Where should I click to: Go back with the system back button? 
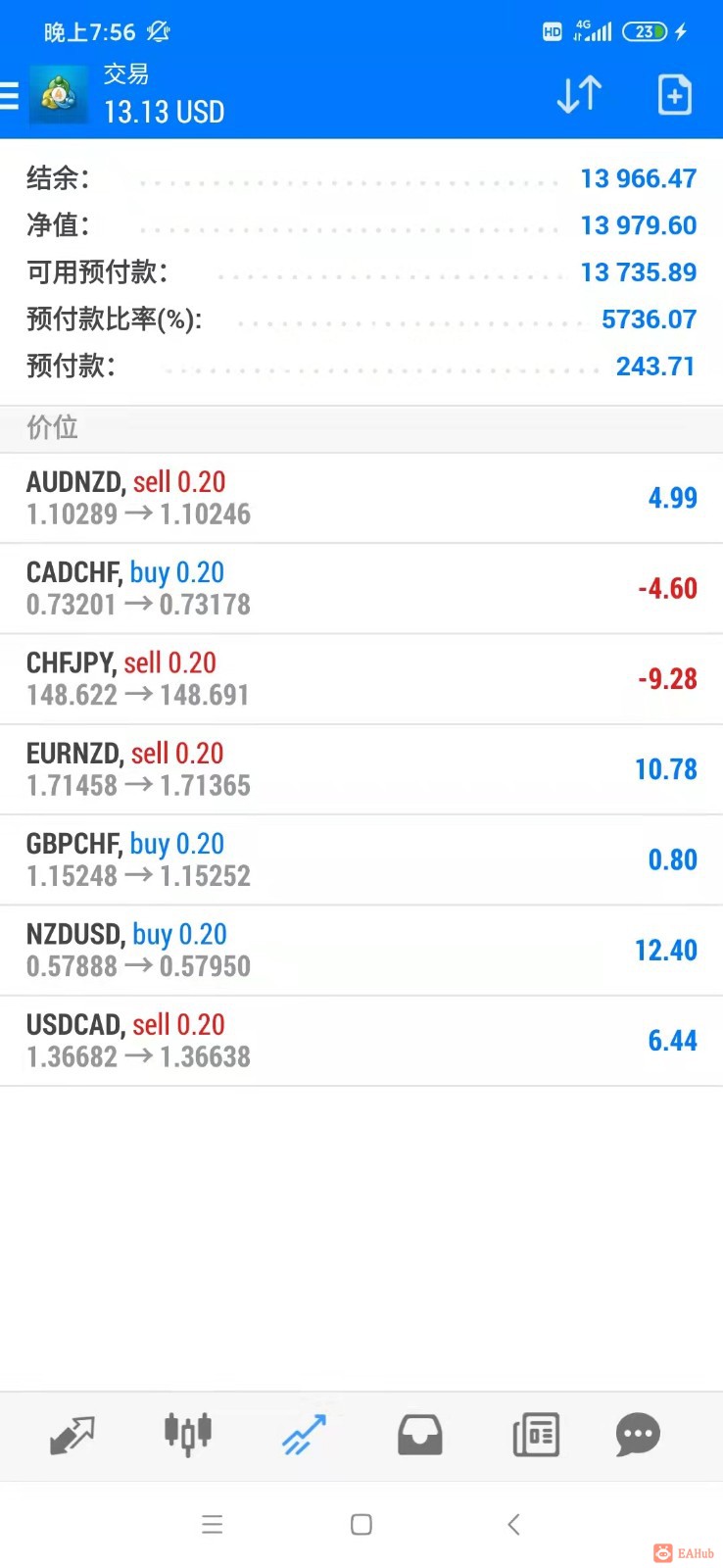[513, 1524]
